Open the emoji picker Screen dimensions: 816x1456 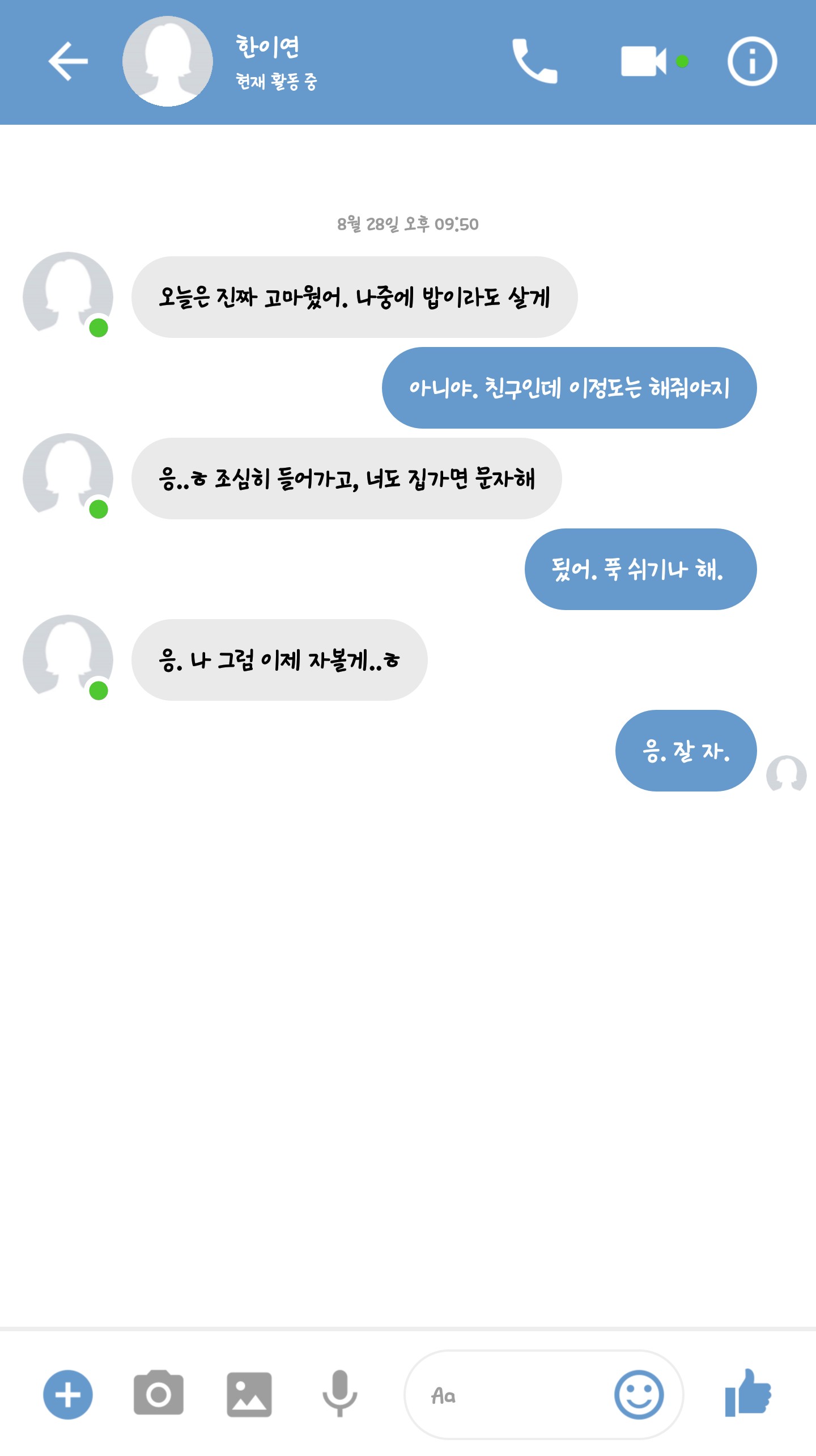point(639,1394)
